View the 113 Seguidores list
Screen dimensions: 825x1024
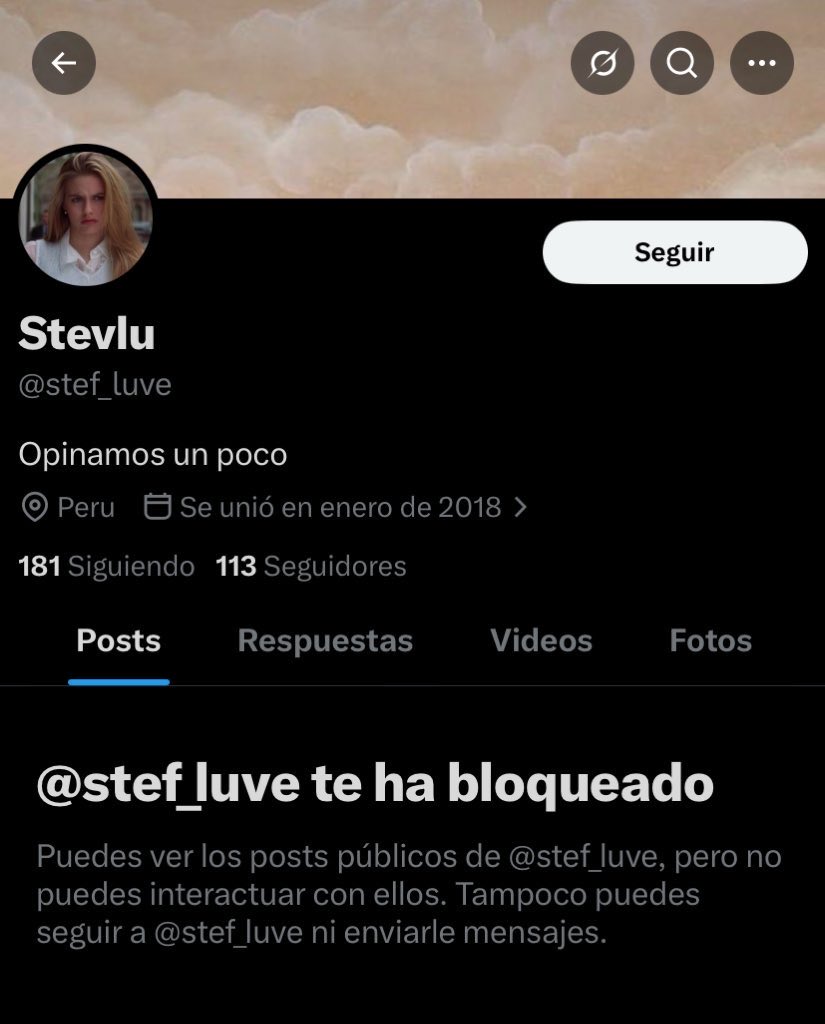(311, 566)
